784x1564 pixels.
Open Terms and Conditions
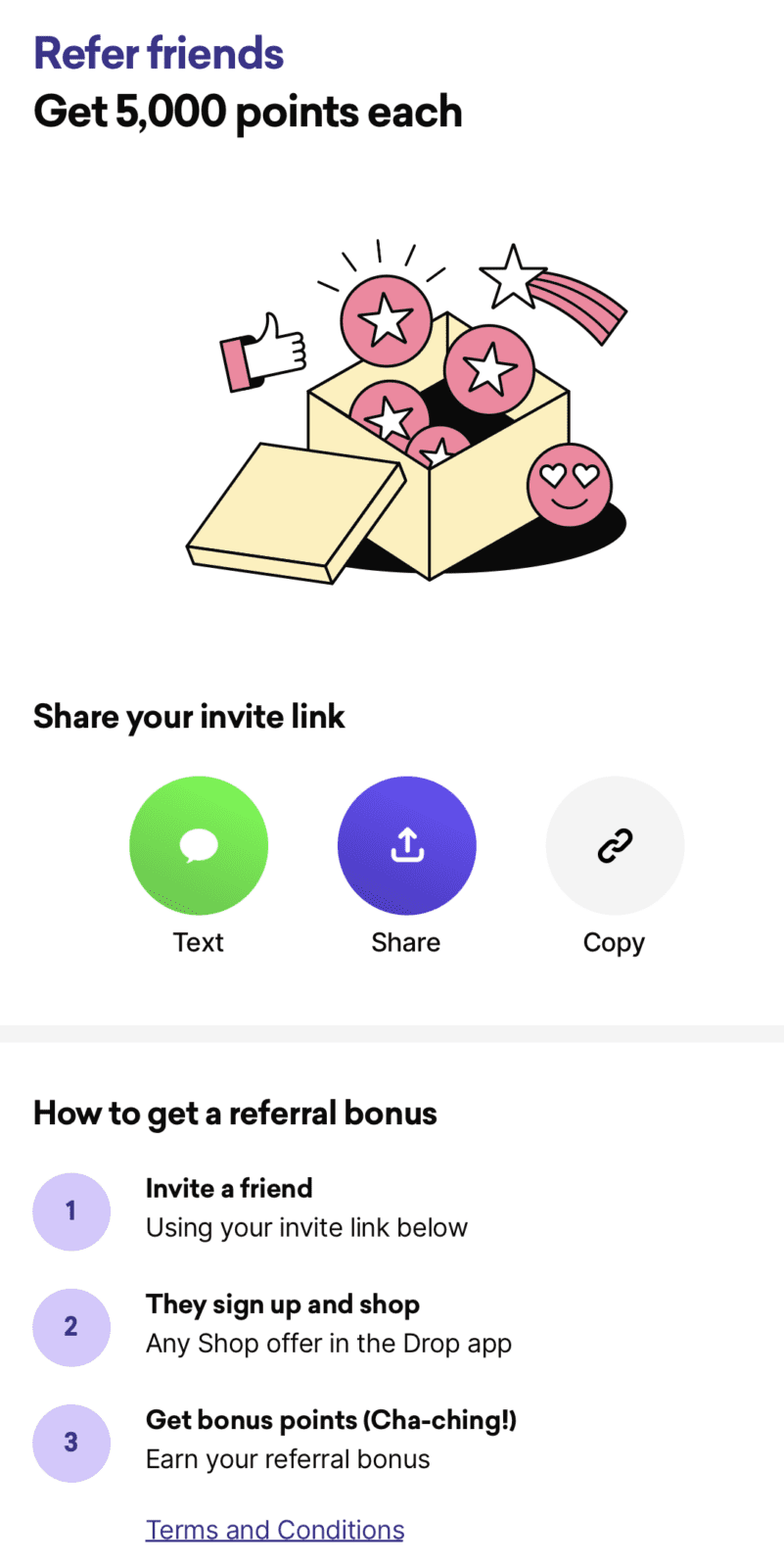275,1529
